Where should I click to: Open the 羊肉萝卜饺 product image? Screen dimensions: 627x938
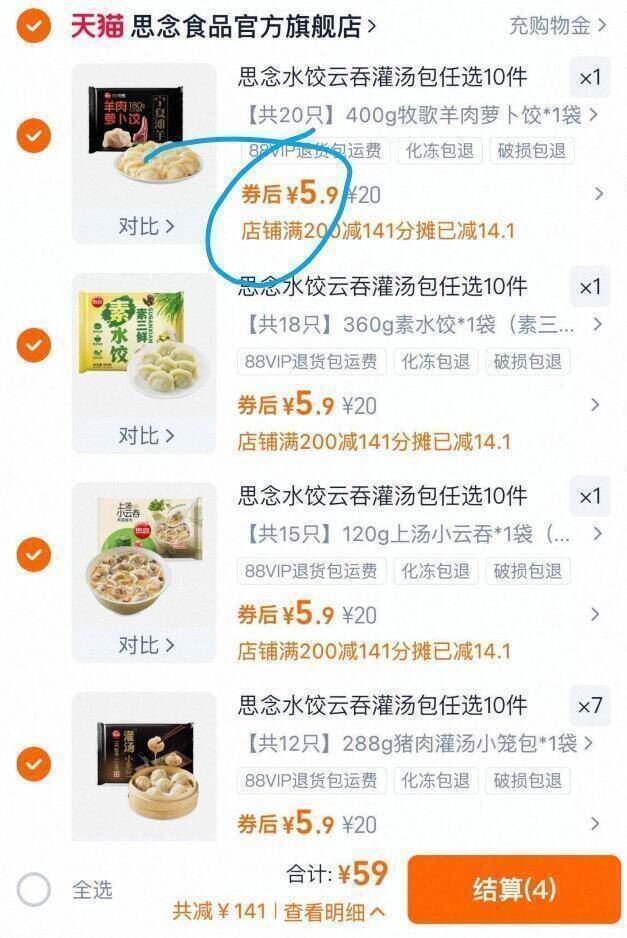[x=145, y=135]
